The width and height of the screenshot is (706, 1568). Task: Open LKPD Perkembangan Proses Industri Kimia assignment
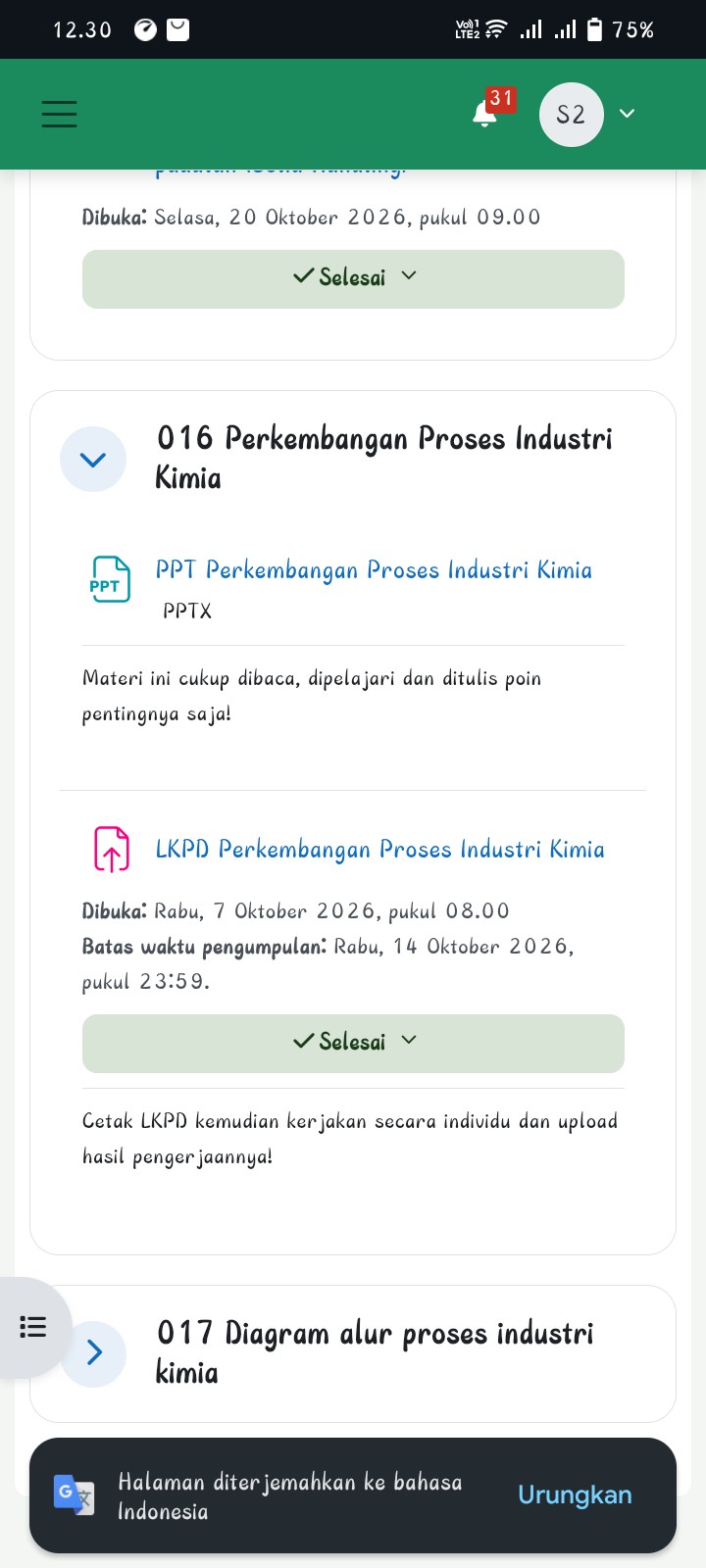point(379,849)
